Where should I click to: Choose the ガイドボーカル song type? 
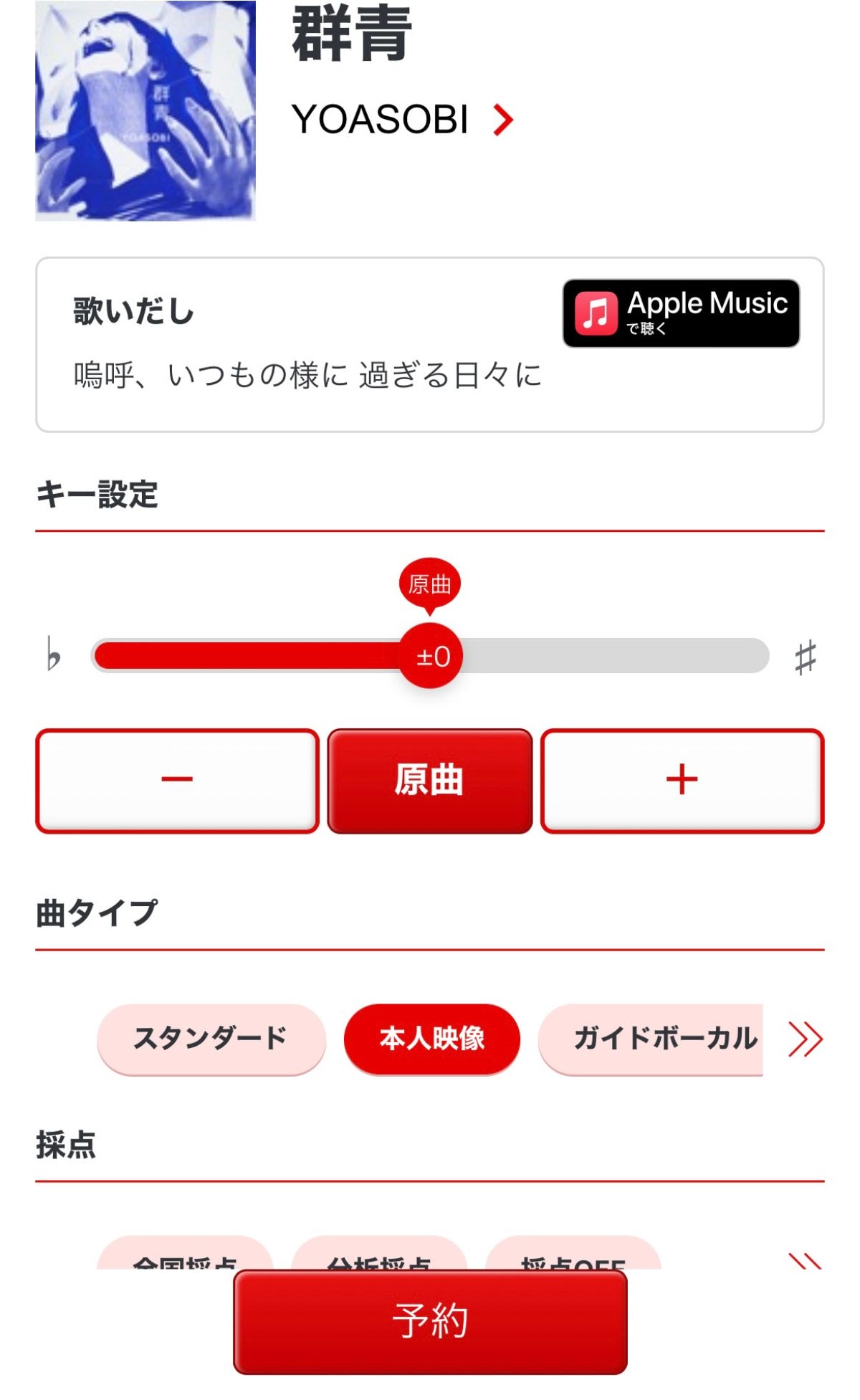point(651,1039)
